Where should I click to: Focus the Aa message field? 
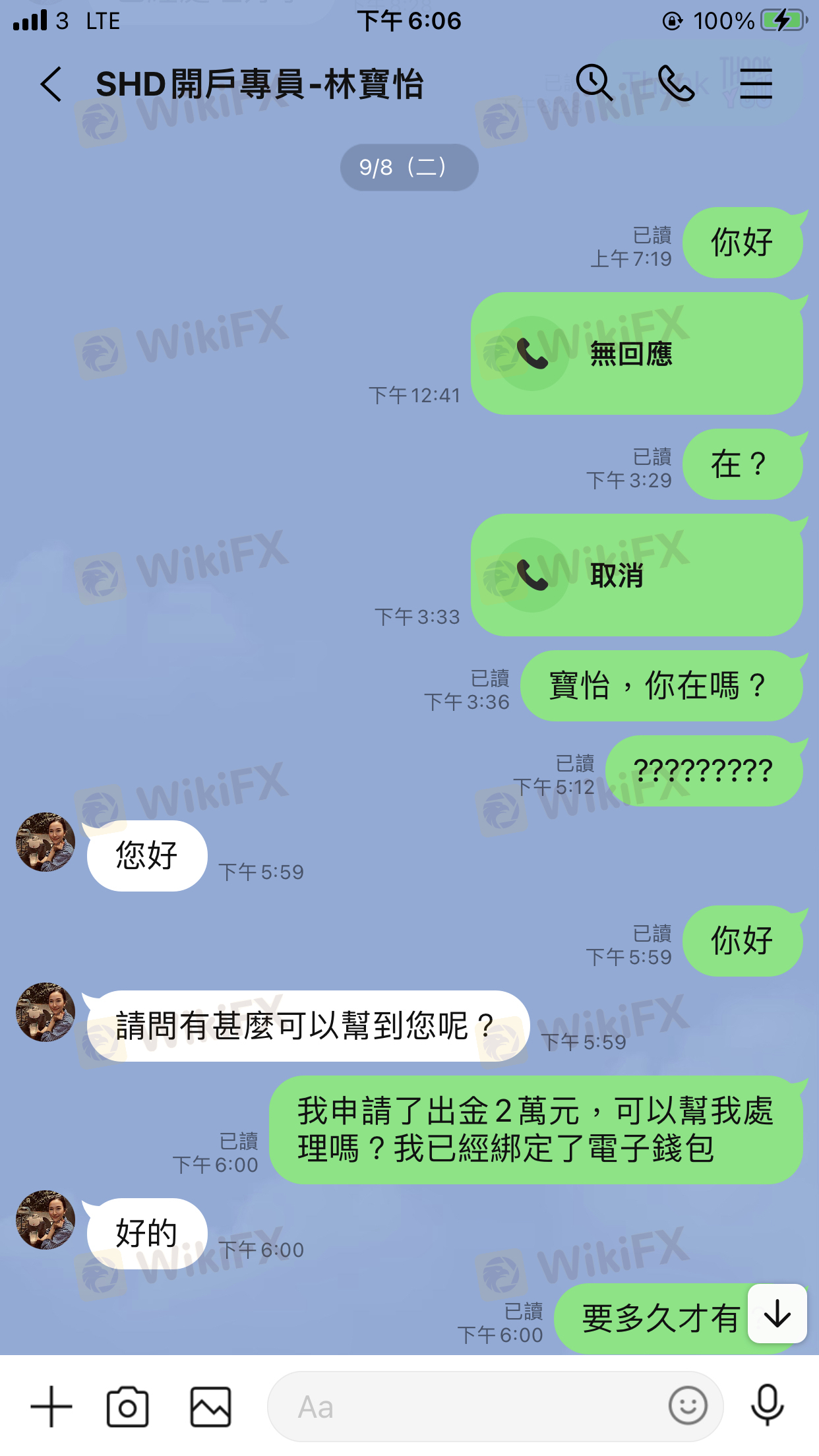[x=462, y=1407]
